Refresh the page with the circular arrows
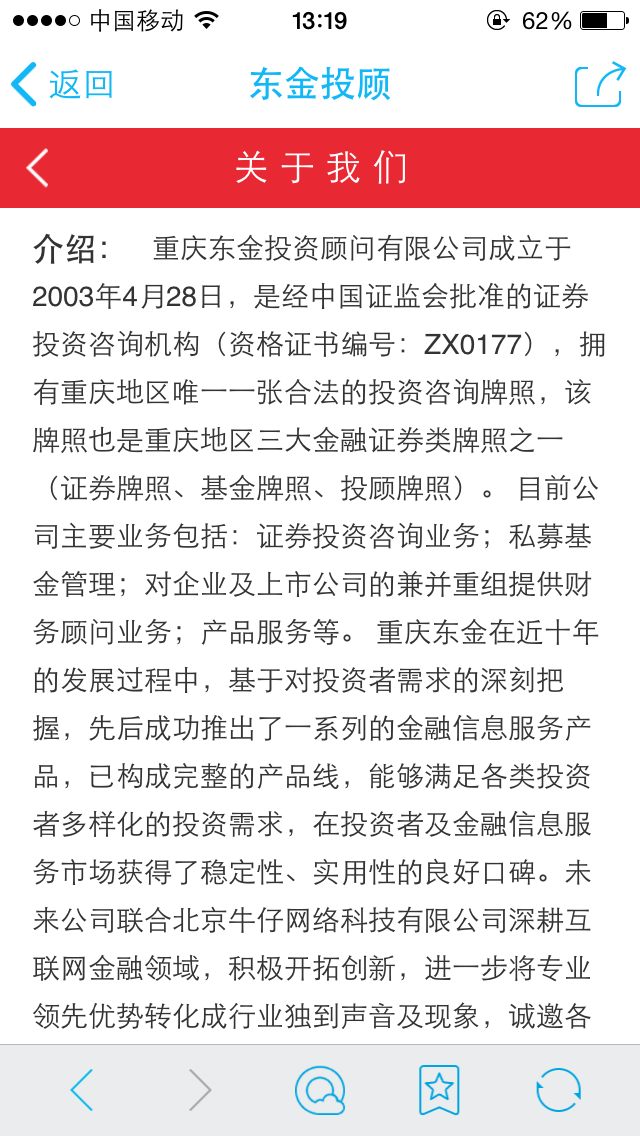This screenshot has width=640, height=1136. [558, 1089]
